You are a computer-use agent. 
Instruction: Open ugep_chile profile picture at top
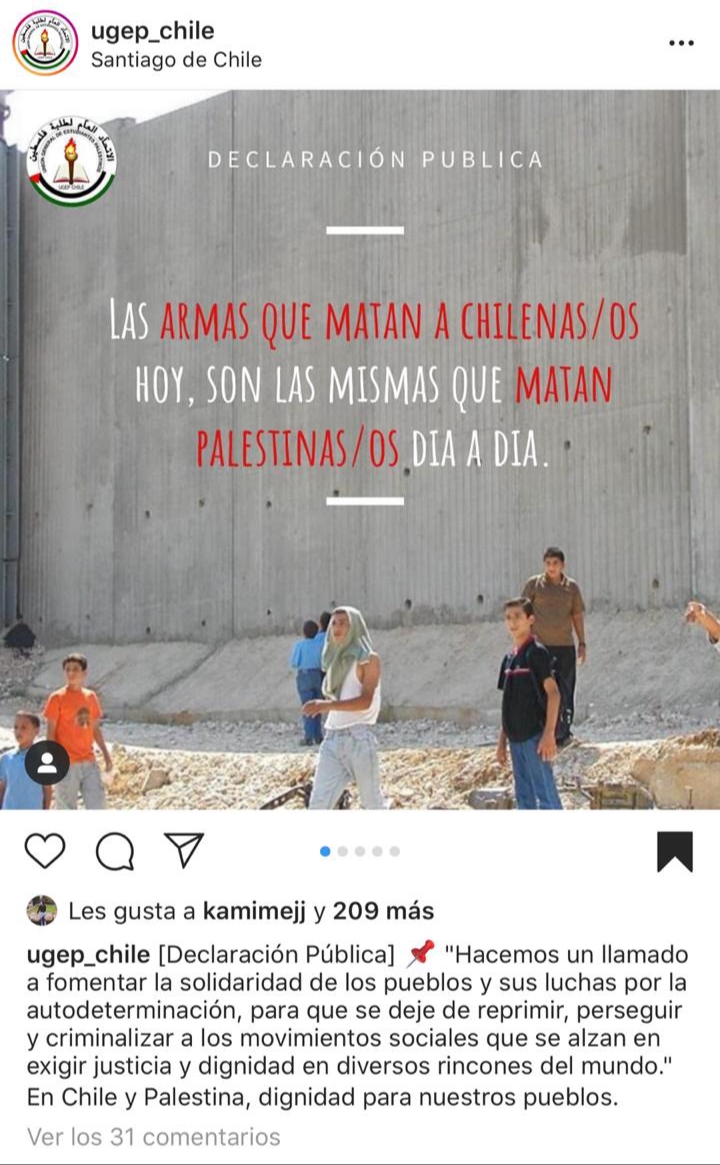pyautogui.click(x=44, y=43)
